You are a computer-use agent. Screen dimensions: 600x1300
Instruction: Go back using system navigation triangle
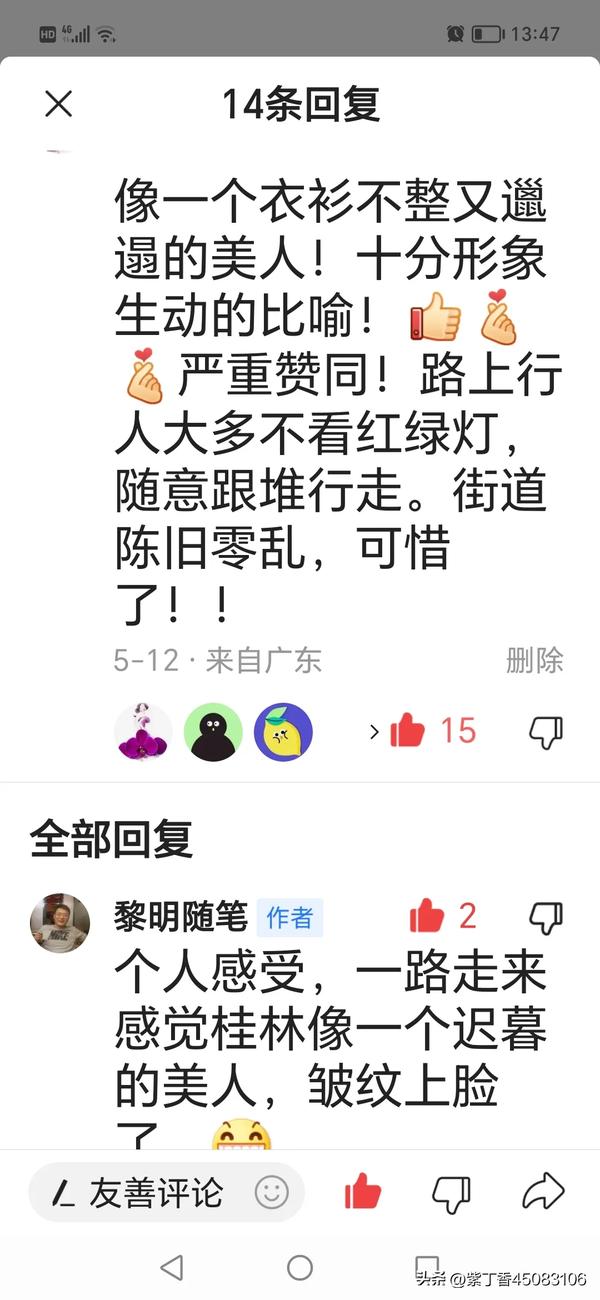pyautogui.click(x=172, y=1268)
